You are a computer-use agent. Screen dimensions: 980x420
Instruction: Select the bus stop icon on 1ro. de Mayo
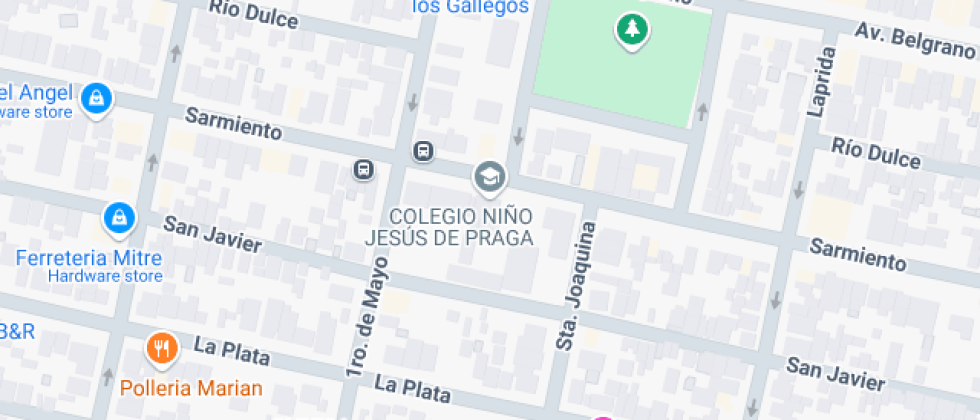[364, 170]
